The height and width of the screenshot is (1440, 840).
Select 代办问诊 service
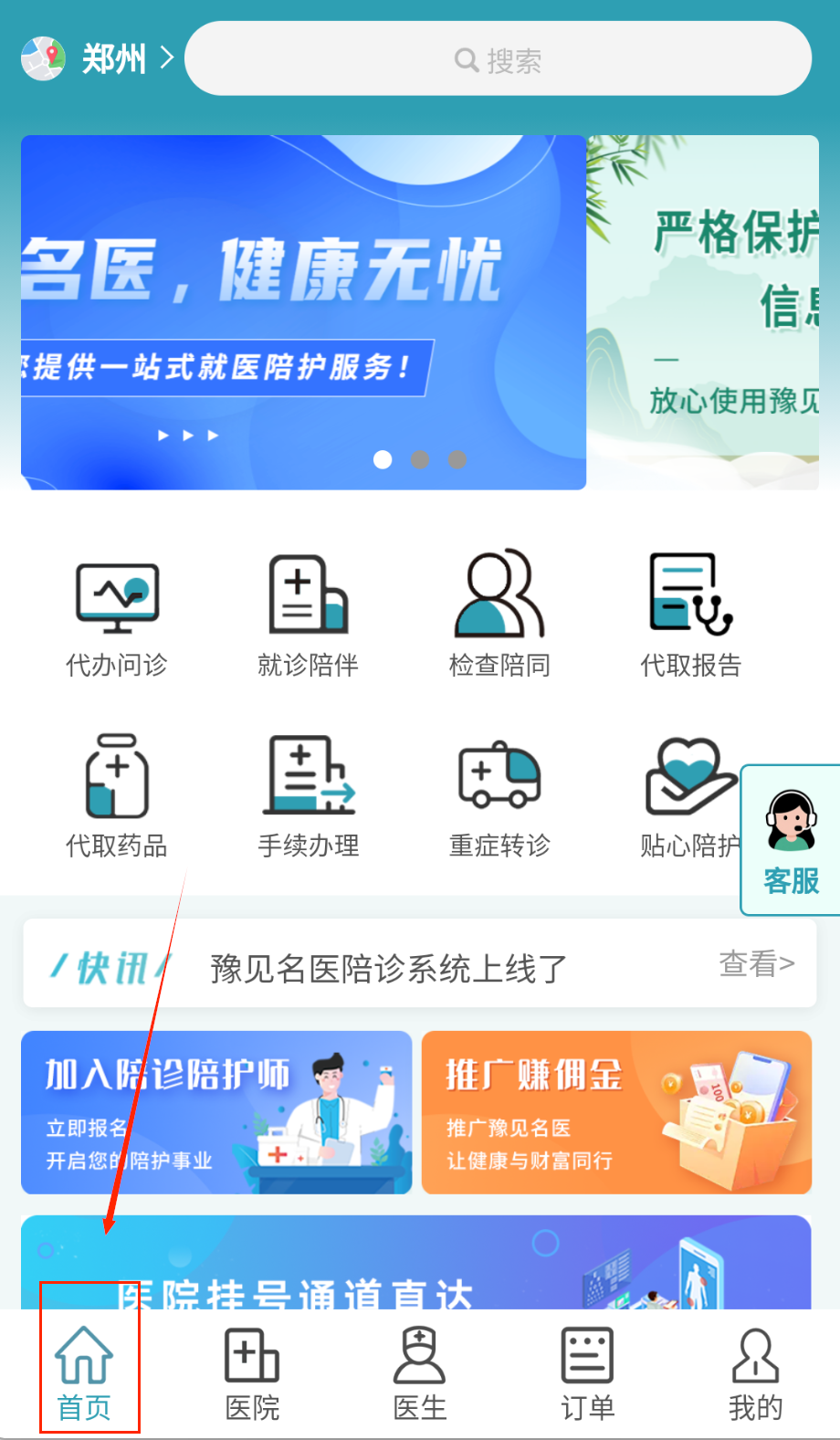click(117, 615)
